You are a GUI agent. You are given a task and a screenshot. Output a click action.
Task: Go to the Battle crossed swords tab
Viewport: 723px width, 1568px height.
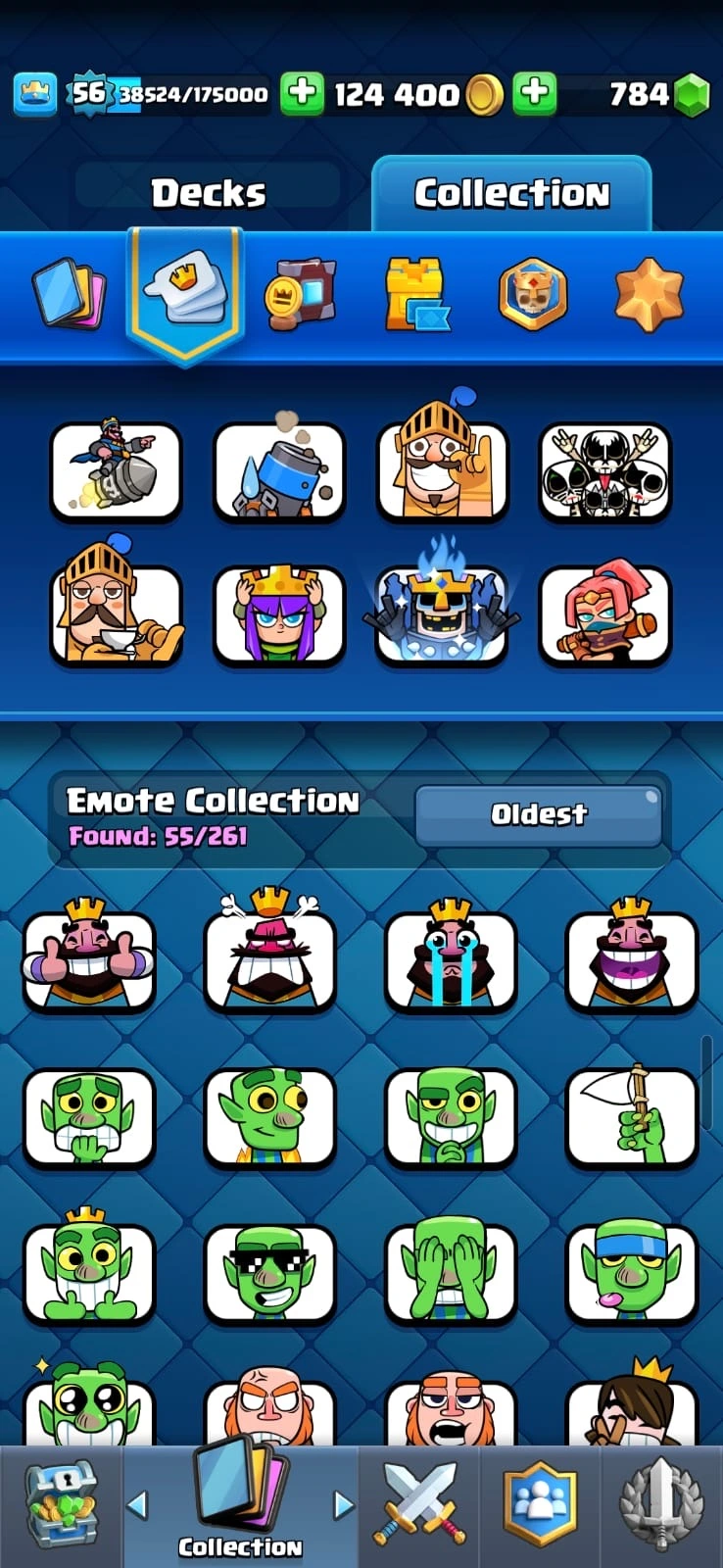click(419, 1506)
